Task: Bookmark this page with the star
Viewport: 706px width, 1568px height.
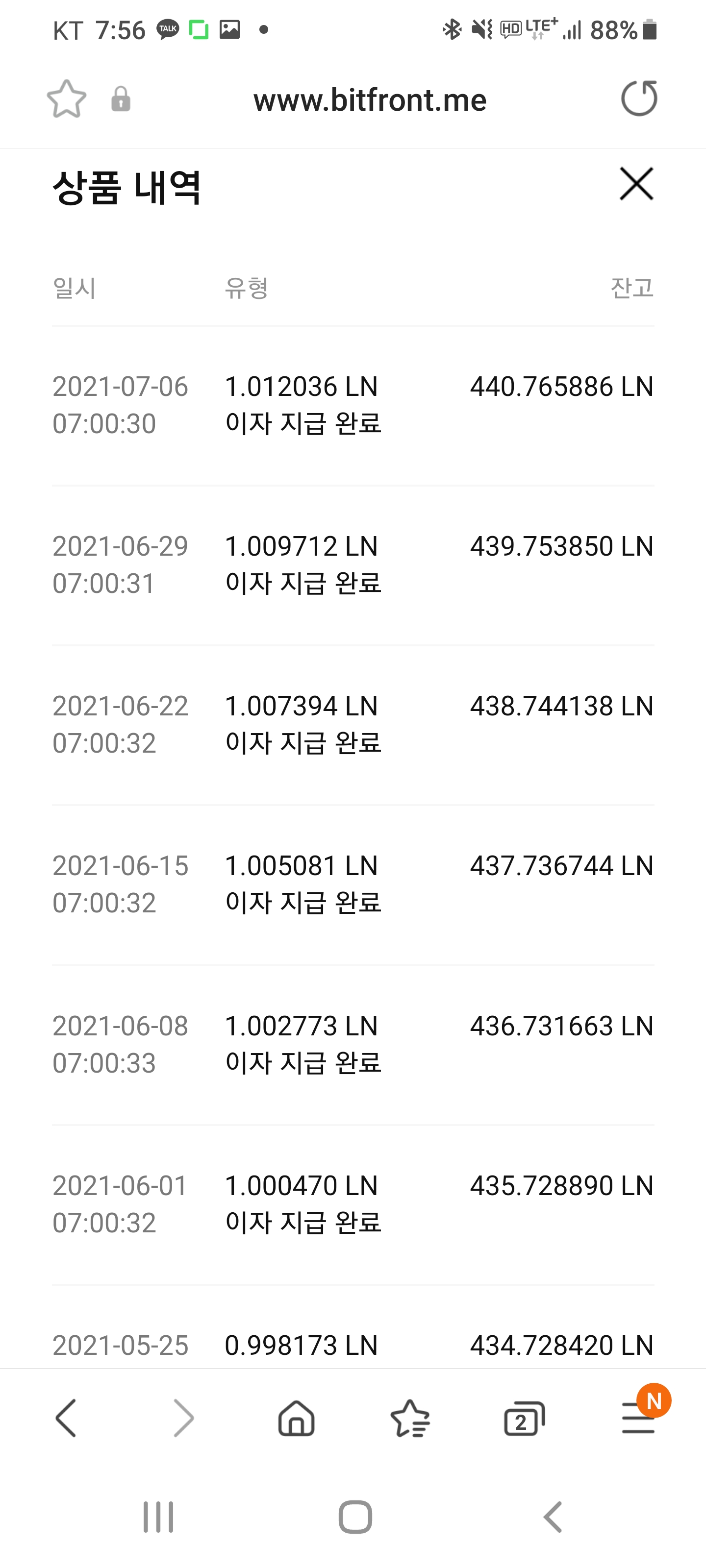Action: 66,99
